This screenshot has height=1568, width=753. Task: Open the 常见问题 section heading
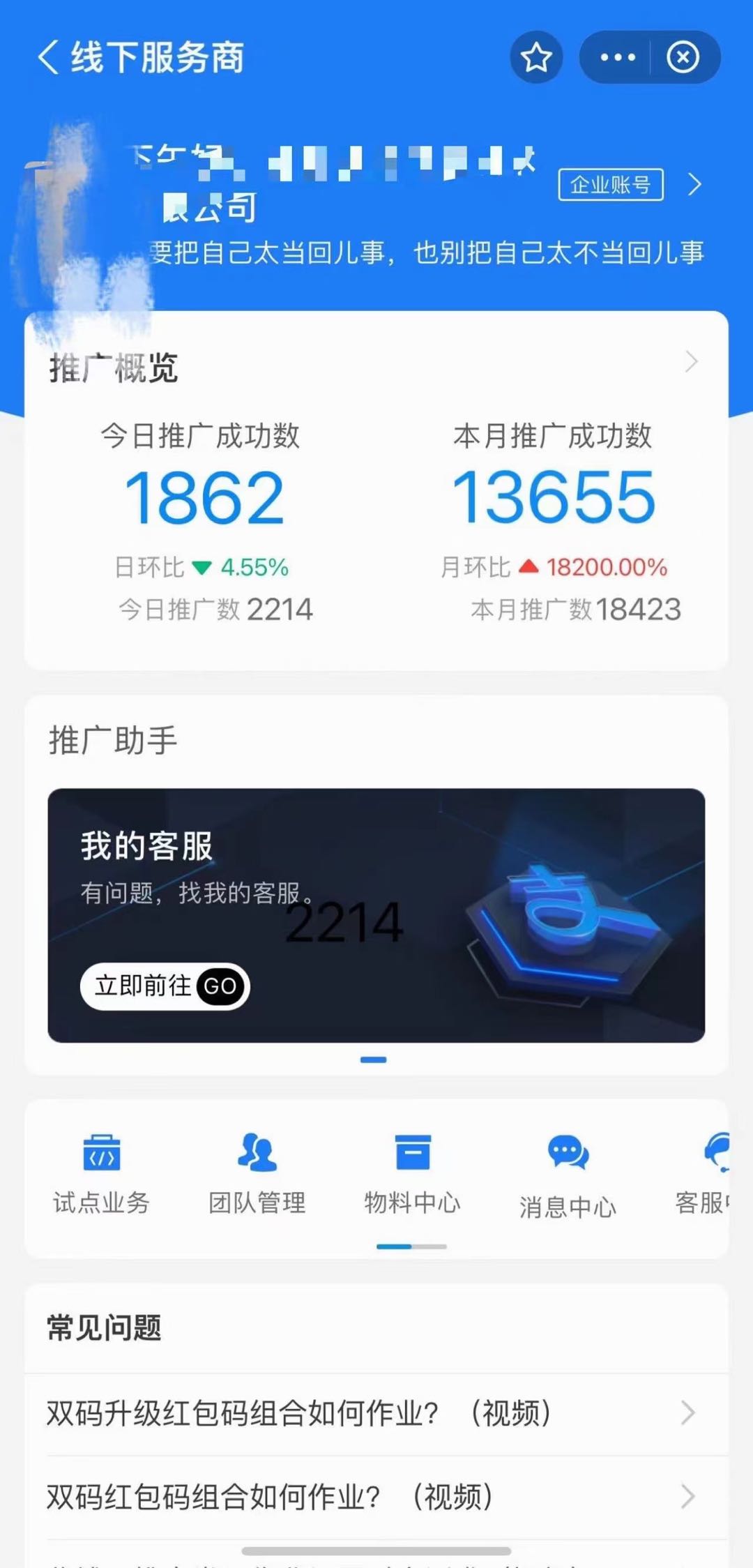tap(102, 1327)
